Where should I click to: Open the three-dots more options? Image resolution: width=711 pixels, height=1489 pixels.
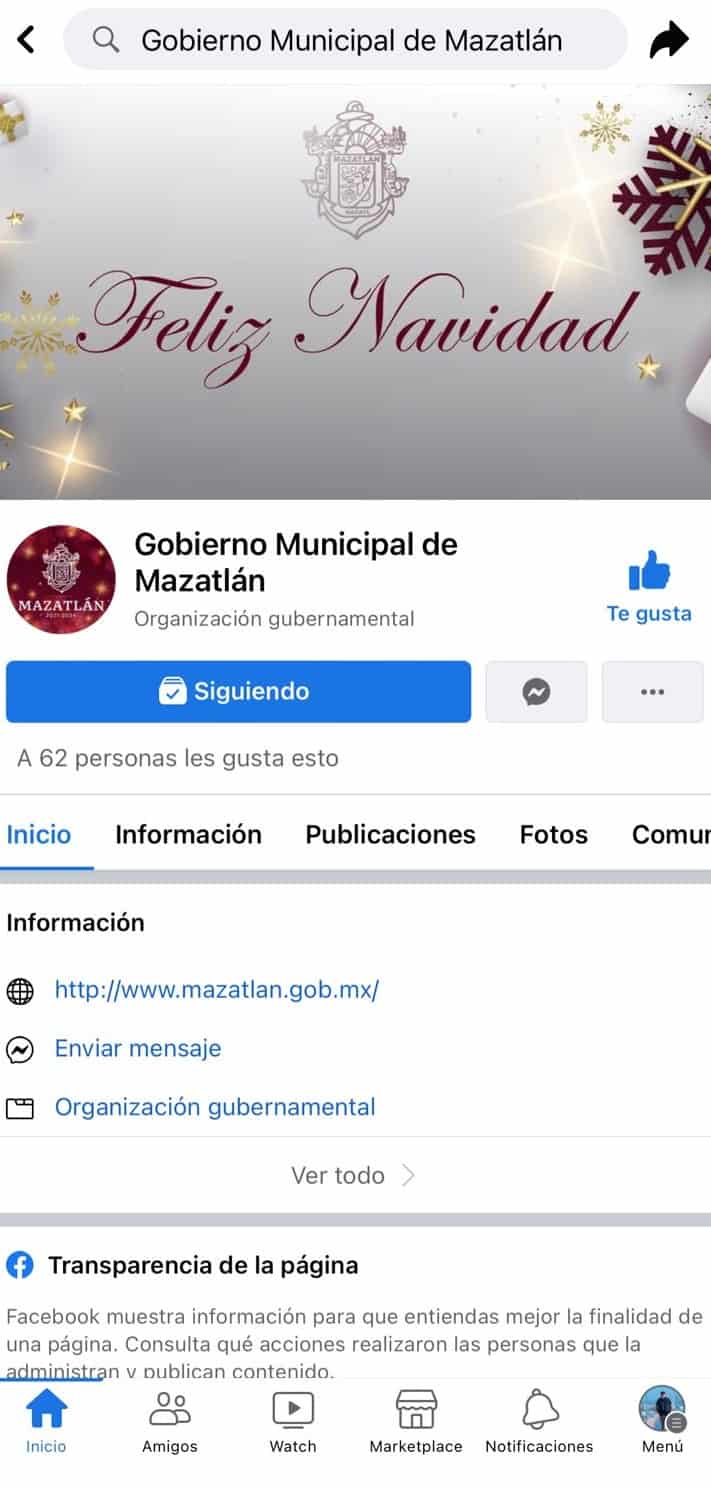[x=652, y=691]
